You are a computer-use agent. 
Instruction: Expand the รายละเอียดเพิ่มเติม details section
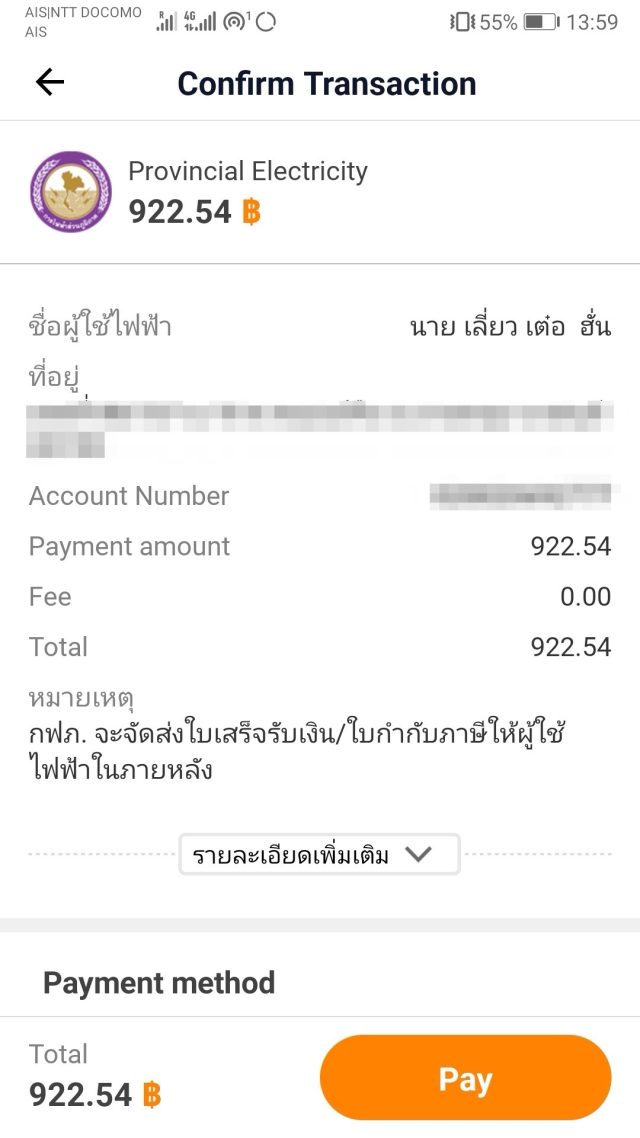(319, 855)
